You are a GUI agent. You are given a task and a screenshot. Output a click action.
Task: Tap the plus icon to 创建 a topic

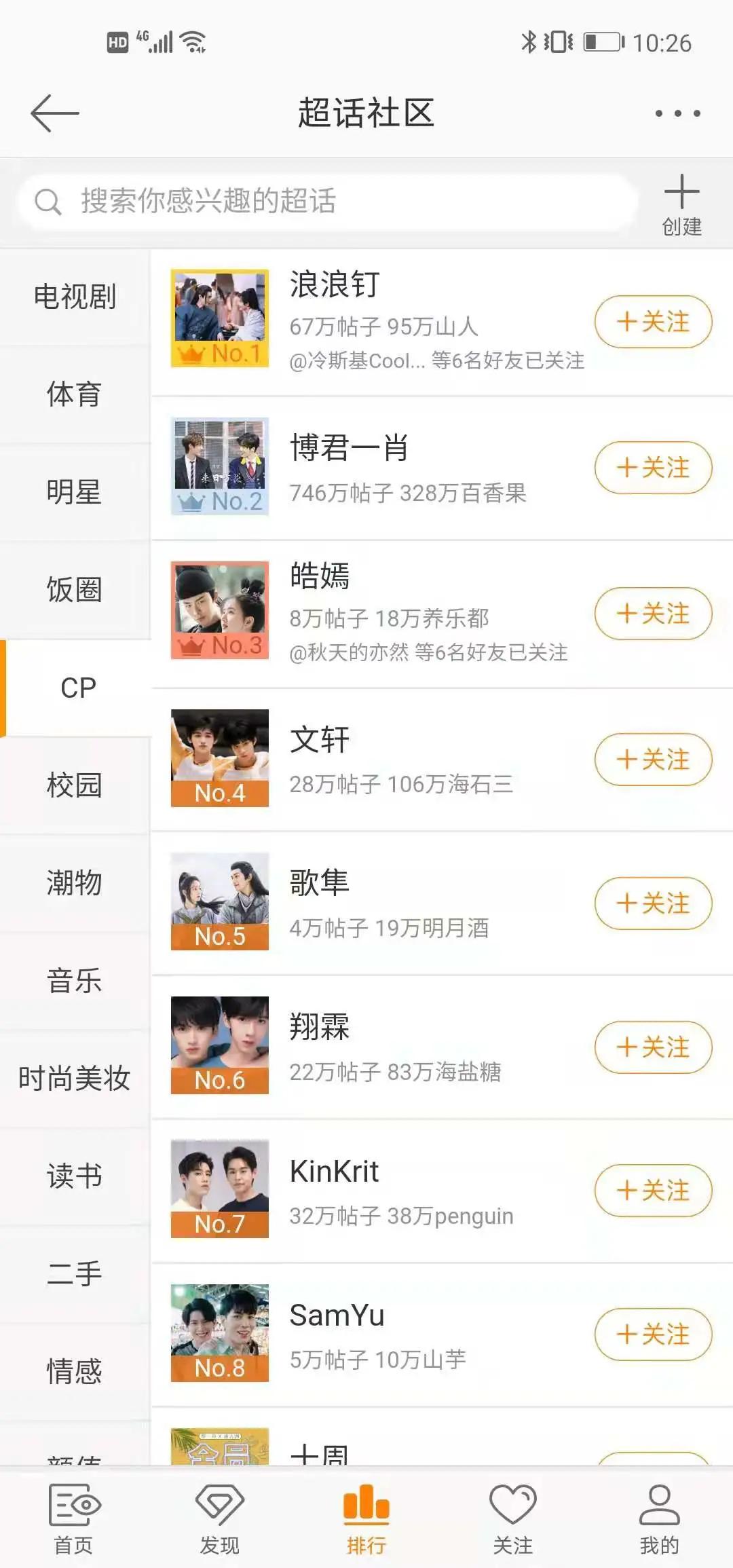point(682,192)
